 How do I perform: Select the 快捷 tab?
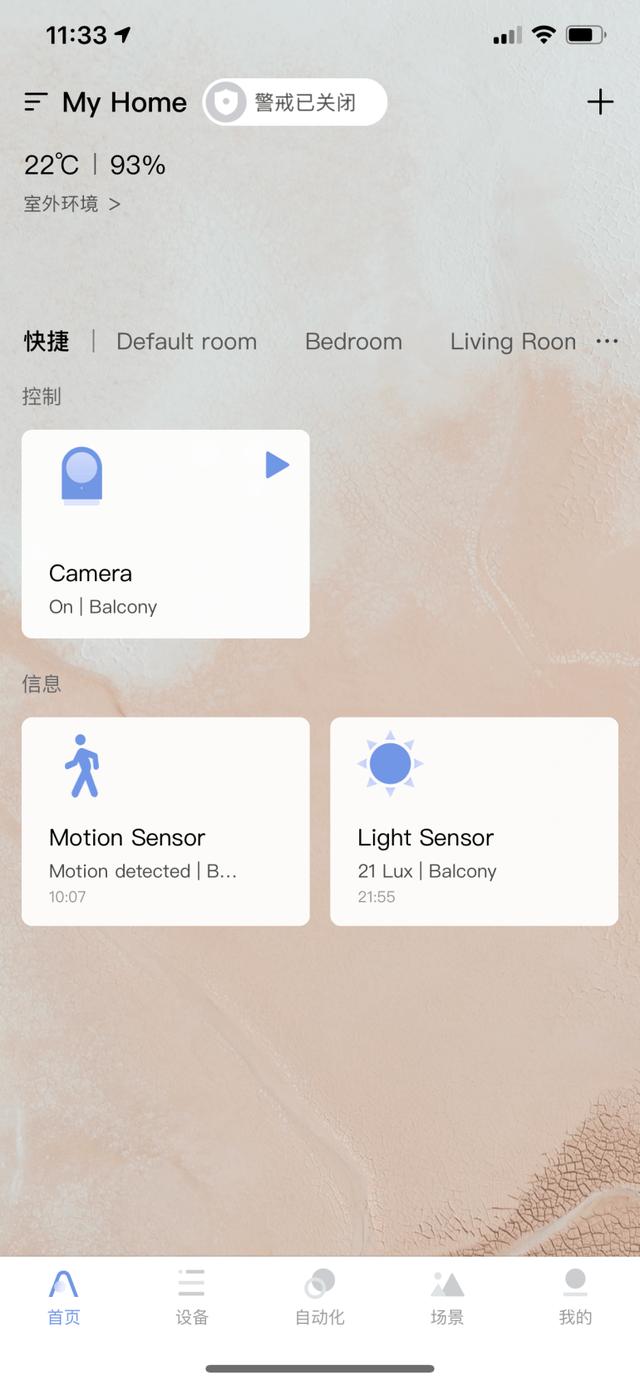46,342
